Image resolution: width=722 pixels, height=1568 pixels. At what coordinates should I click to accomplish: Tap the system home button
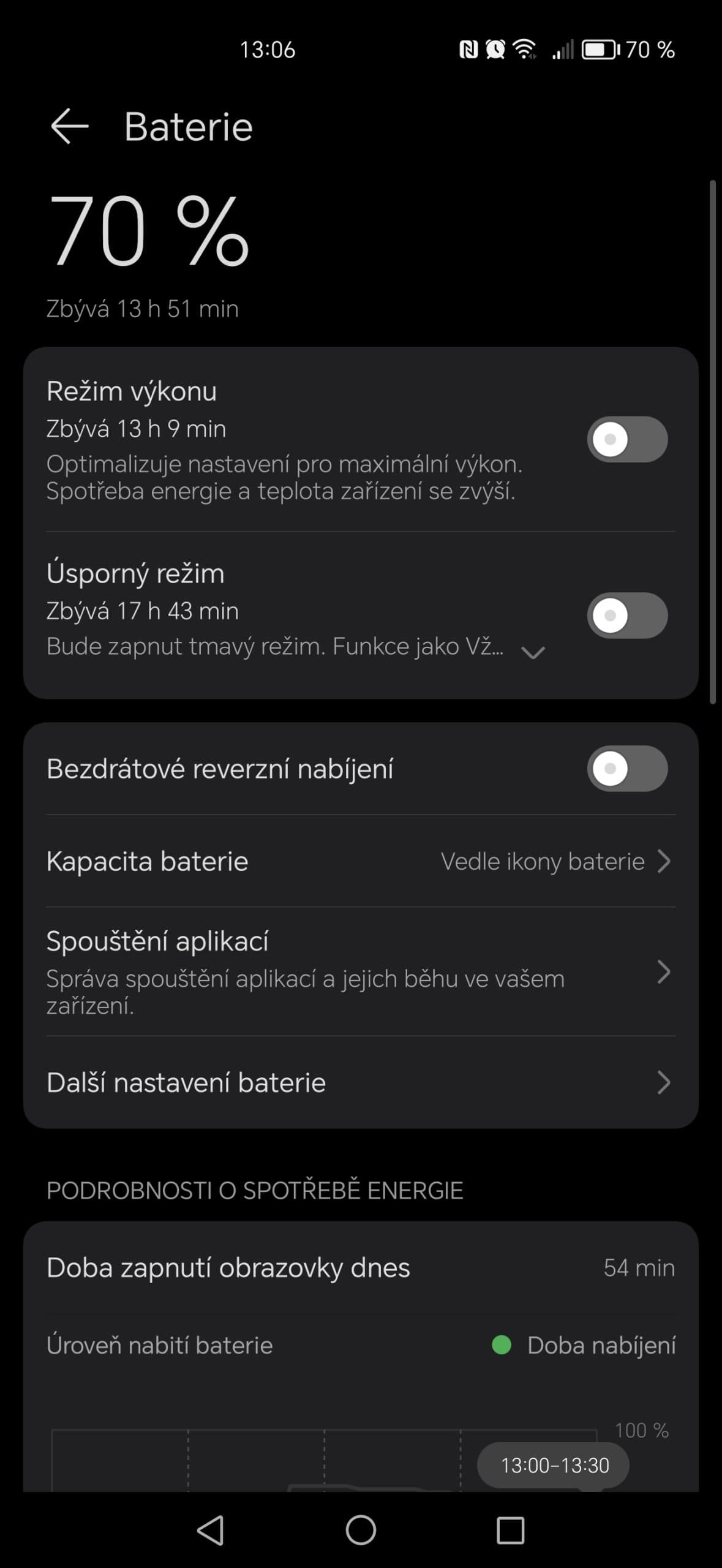tap(361, 1530)
